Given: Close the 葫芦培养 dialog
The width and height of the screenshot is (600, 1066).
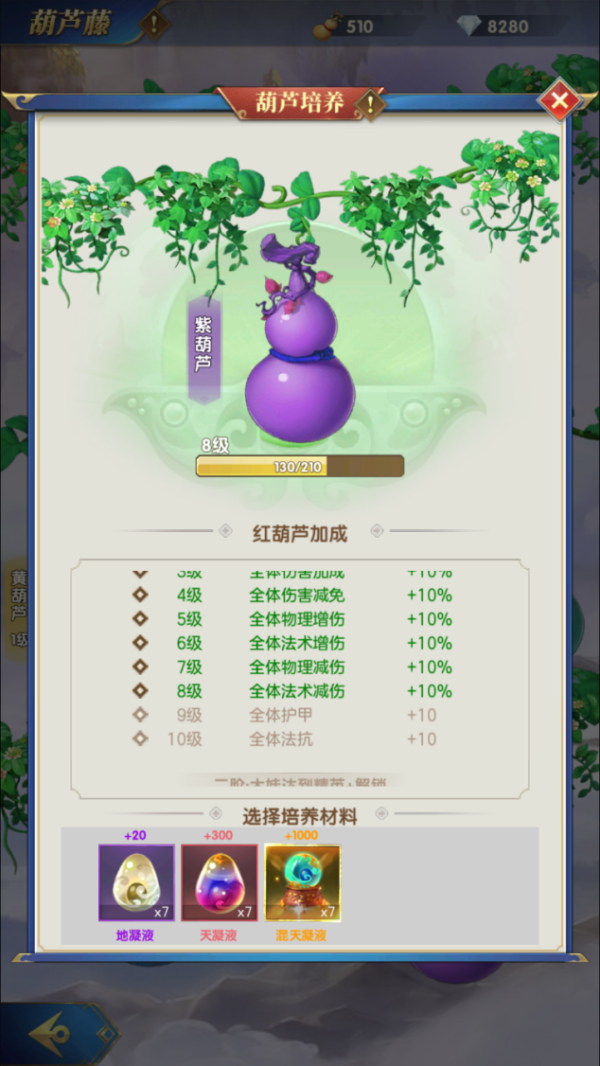Looking at the screenshot, I should pos(560,101).
